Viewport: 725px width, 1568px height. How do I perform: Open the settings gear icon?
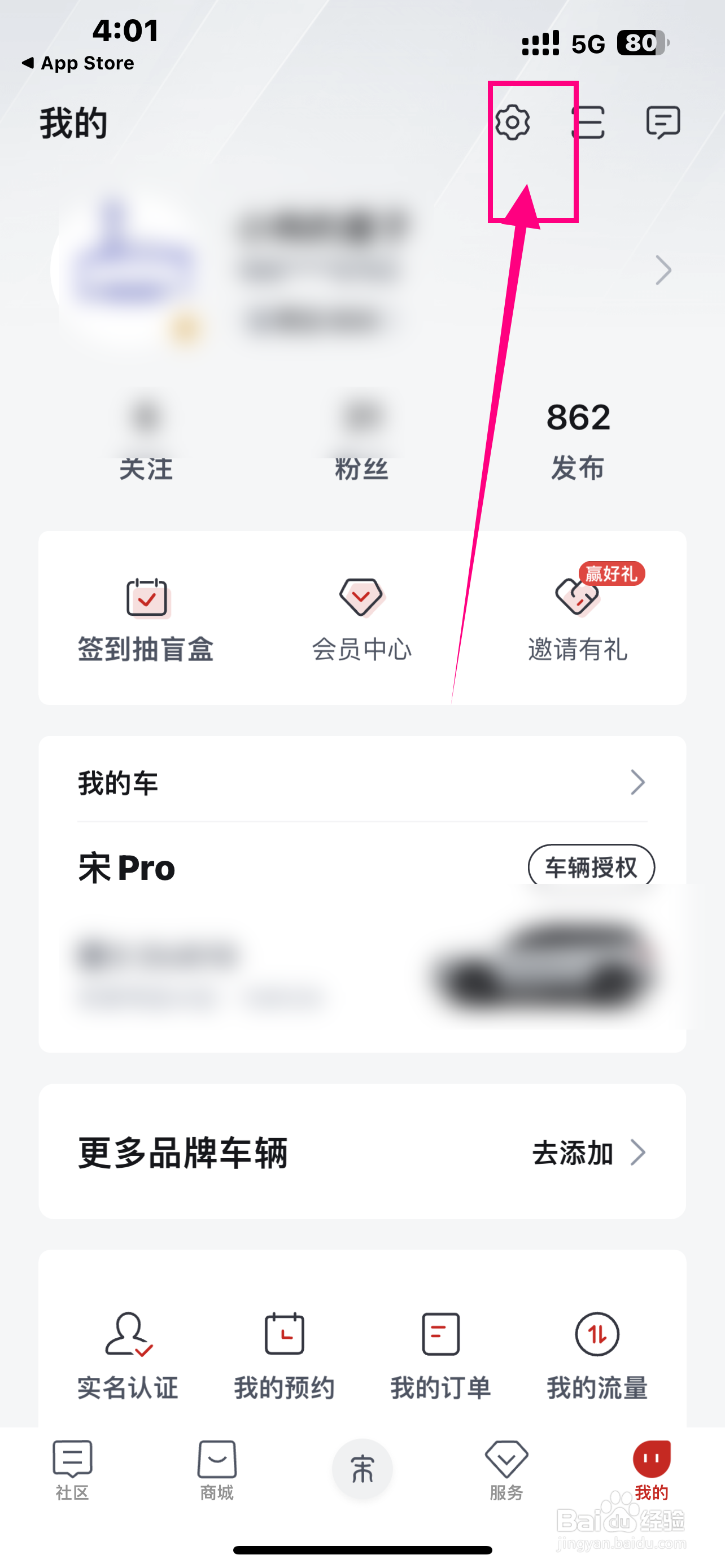(x=513, y=122)
